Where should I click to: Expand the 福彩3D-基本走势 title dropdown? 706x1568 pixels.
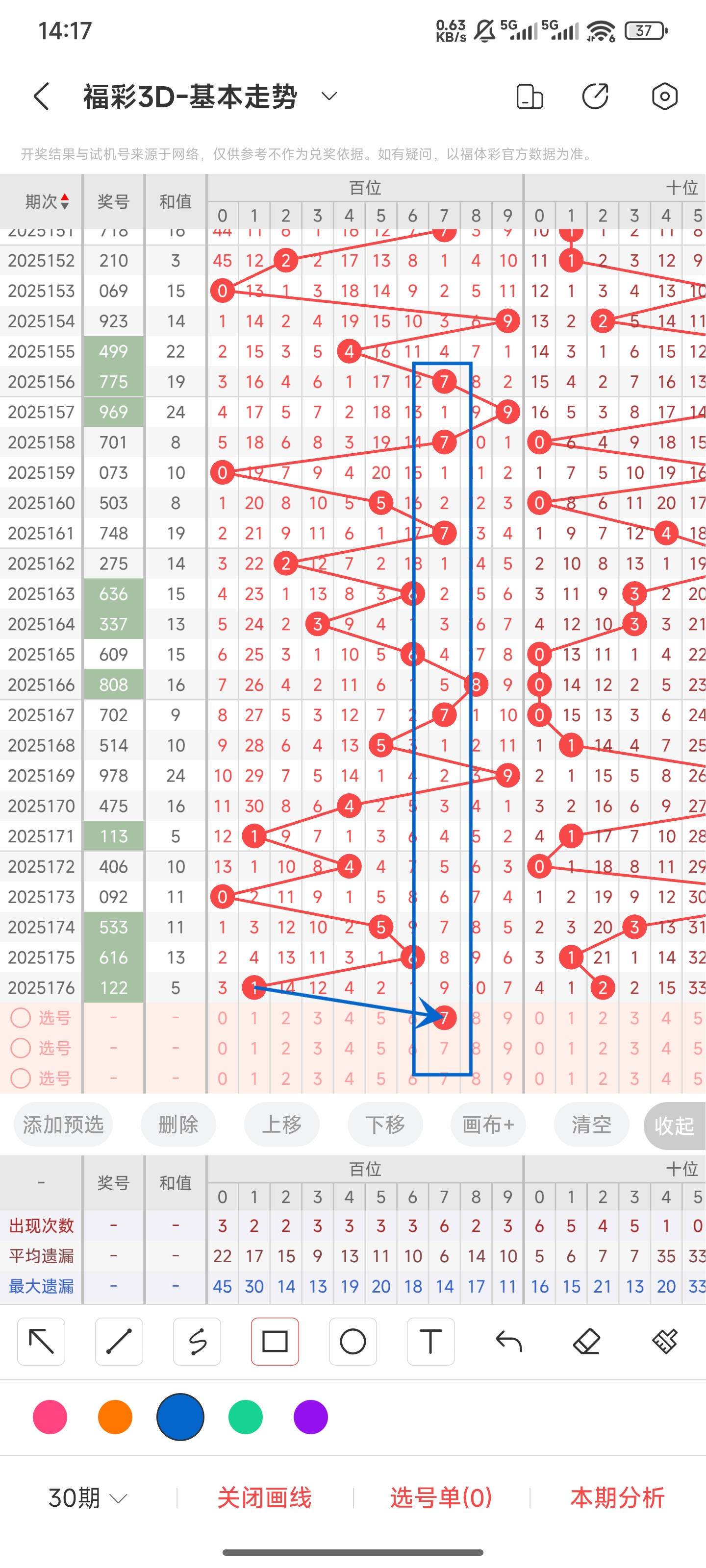click(x=329, y=96)
